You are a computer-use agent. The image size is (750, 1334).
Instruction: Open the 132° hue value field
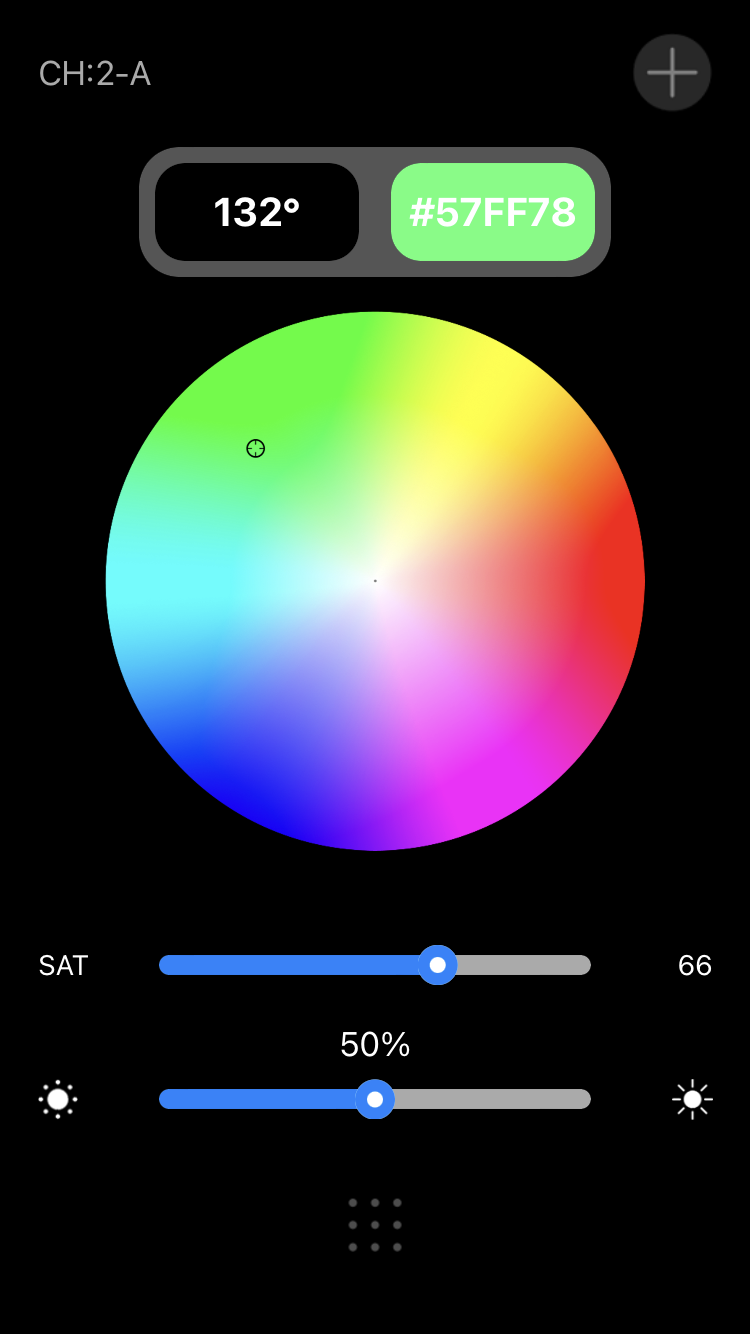click(x=257, y=212)
